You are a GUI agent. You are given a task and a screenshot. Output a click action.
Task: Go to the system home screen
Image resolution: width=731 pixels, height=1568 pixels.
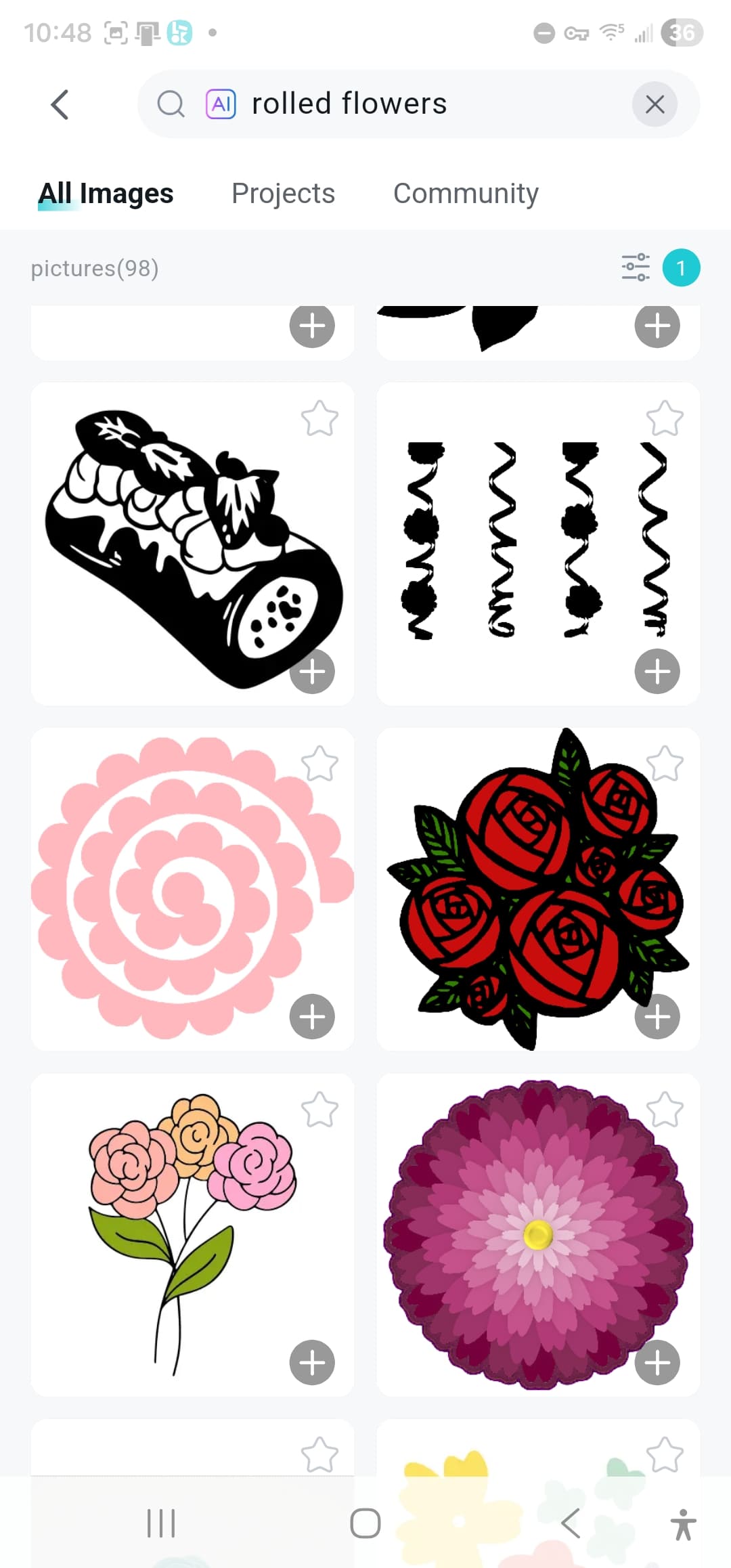pyautogui.click(x=365, y=1523)
